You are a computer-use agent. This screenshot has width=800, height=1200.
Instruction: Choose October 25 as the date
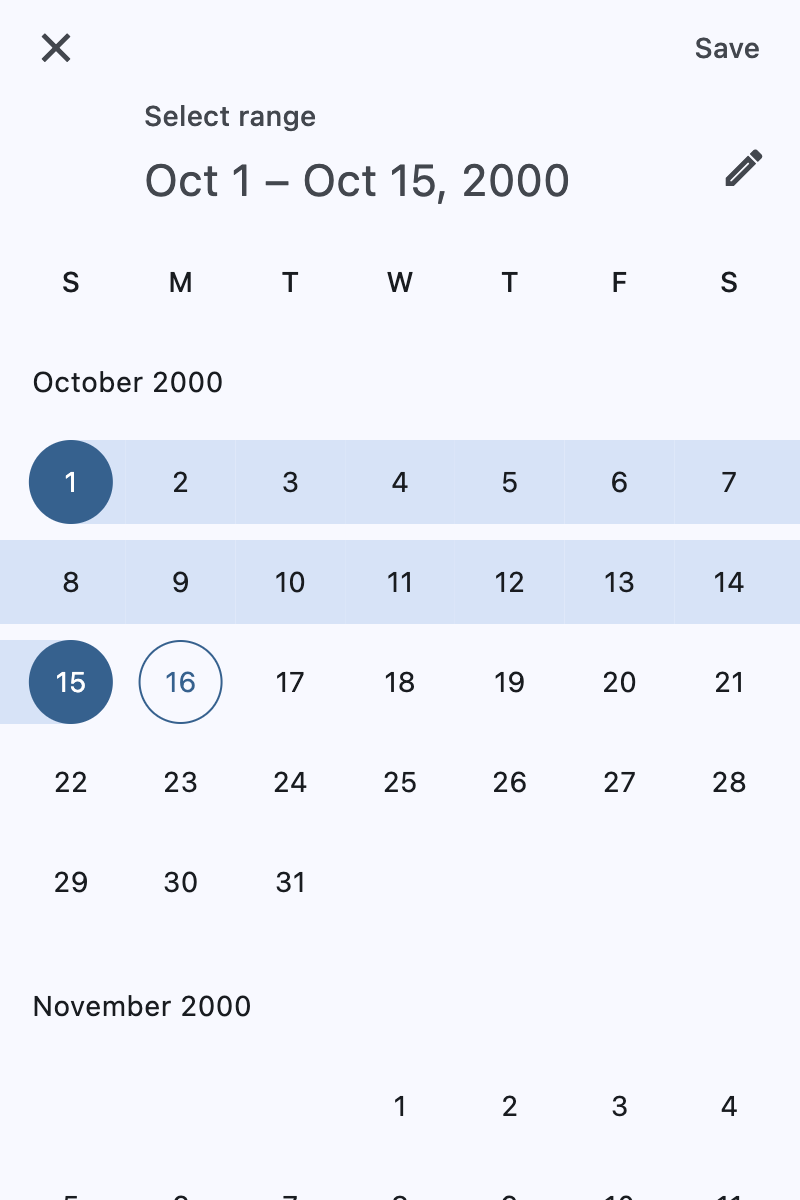[400, 782]
